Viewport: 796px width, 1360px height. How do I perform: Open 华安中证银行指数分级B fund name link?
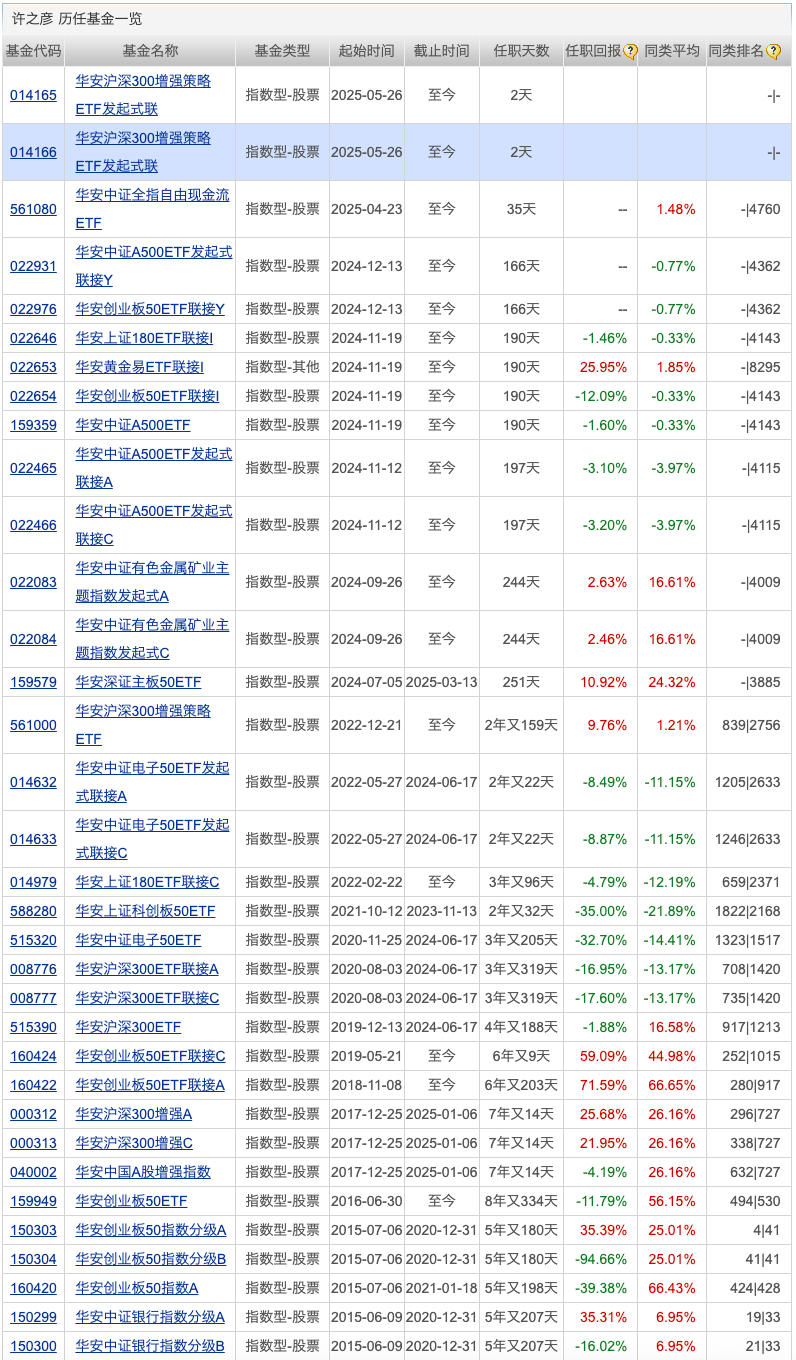click(150, 1346)
